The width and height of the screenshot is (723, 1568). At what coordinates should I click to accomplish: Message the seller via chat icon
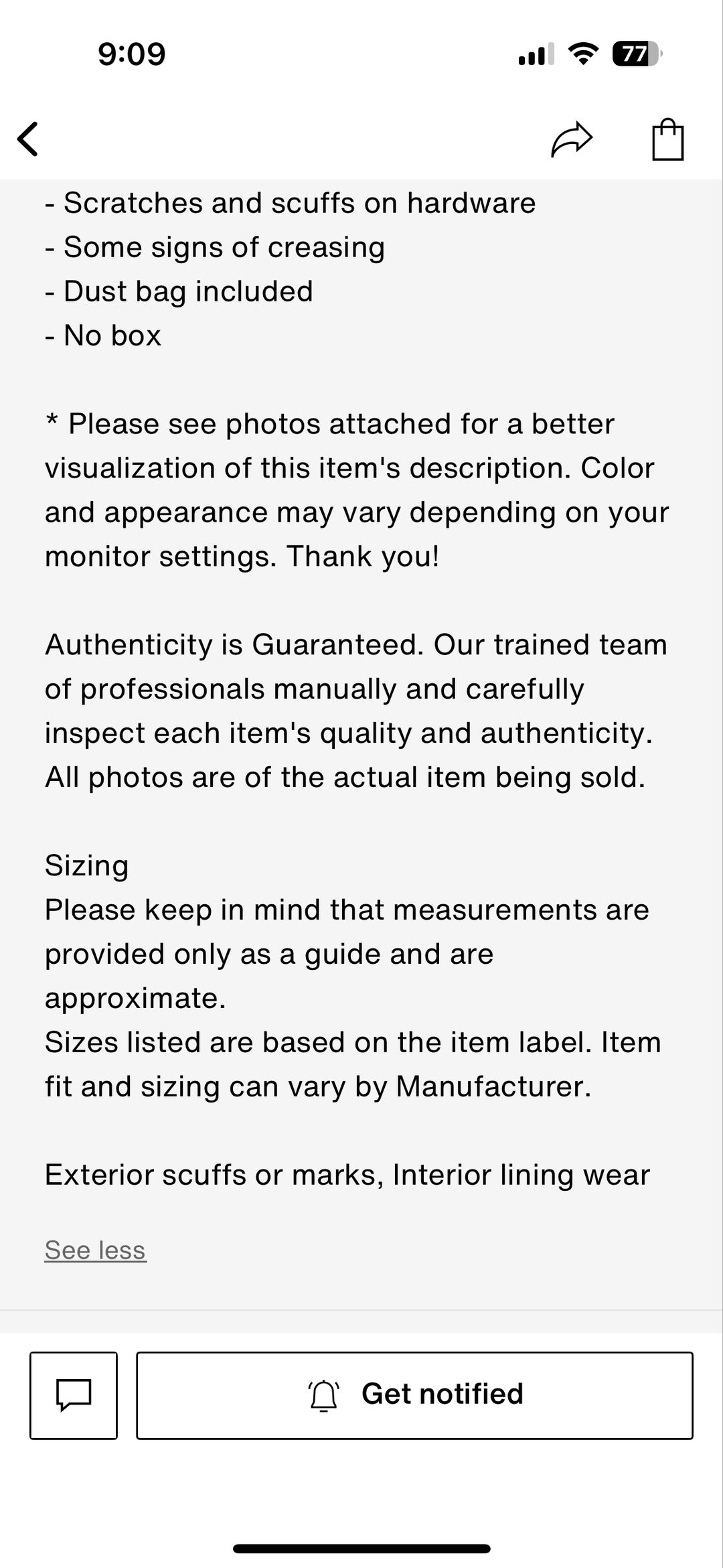[74, 1395]
